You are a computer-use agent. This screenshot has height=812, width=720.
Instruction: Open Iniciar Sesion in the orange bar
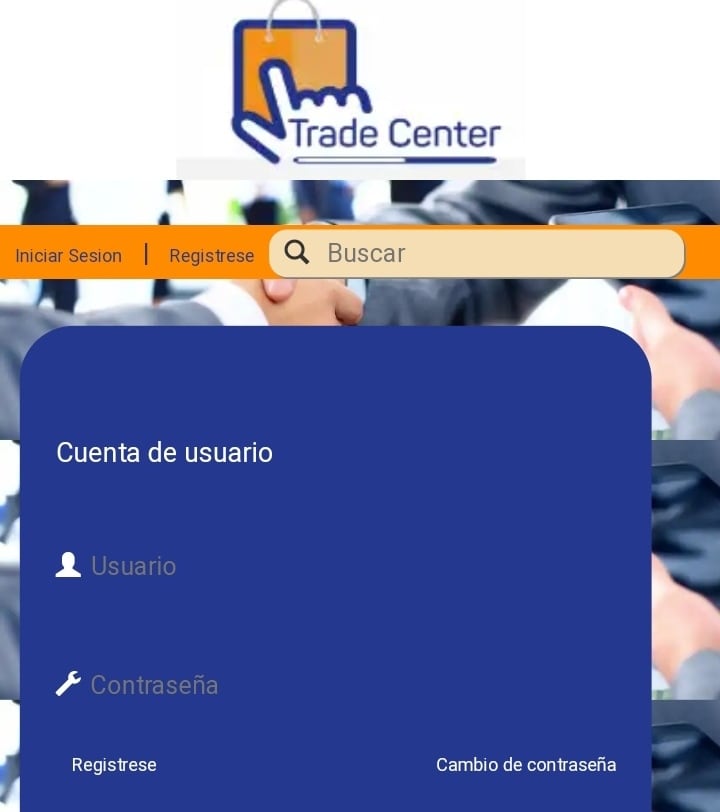68,255
